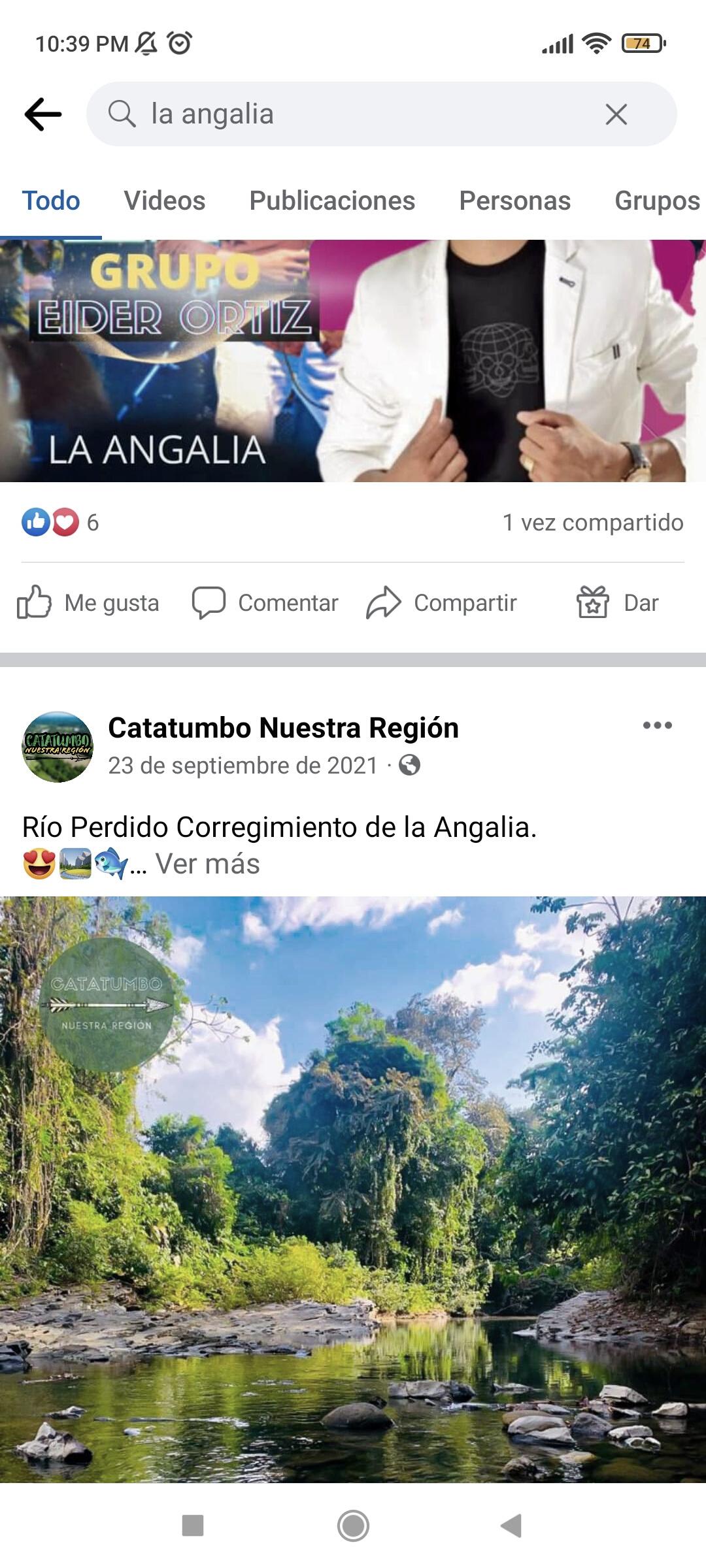
Task: View reactions on the La Angalia post
Action: 60,523
